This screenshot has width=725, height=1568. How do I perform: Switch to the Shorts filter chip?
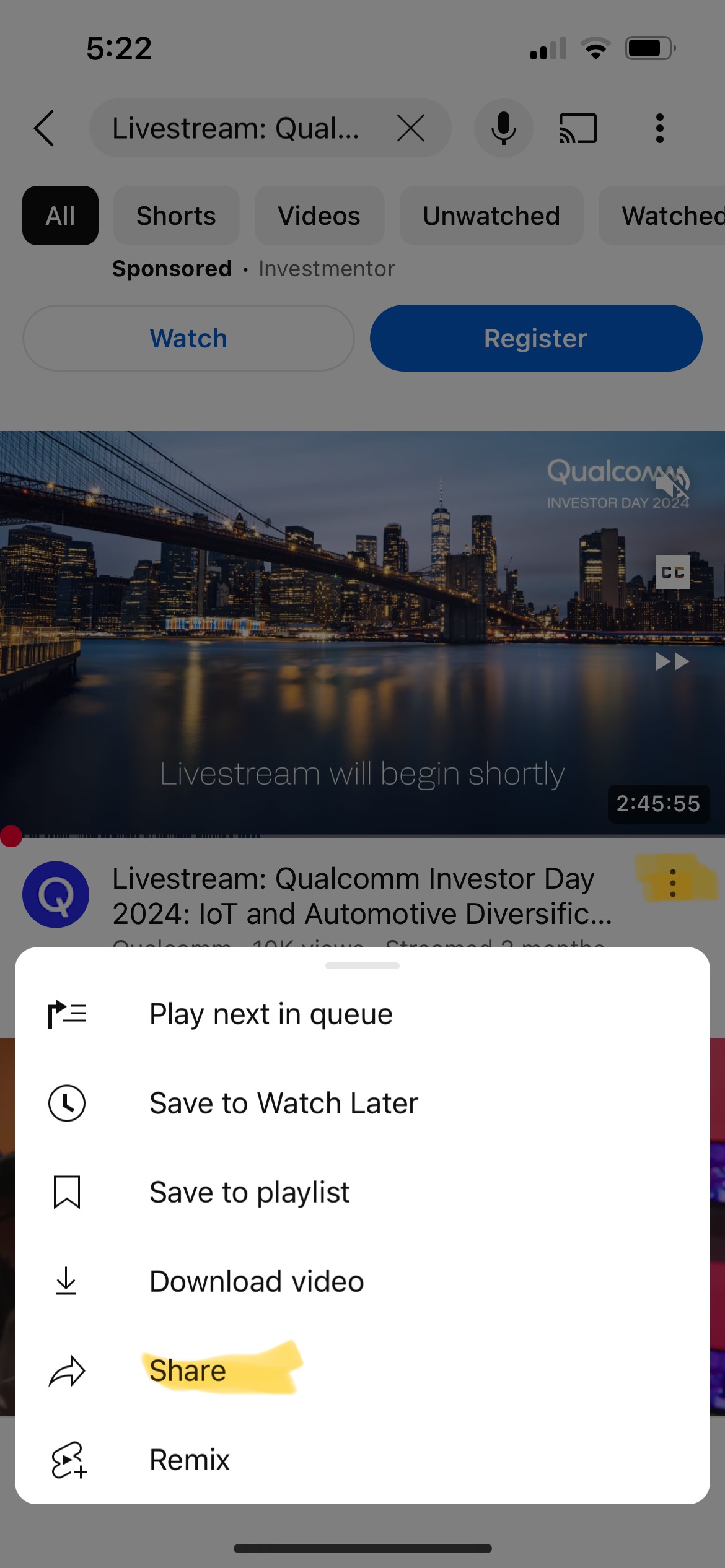(x=176, y=216)
